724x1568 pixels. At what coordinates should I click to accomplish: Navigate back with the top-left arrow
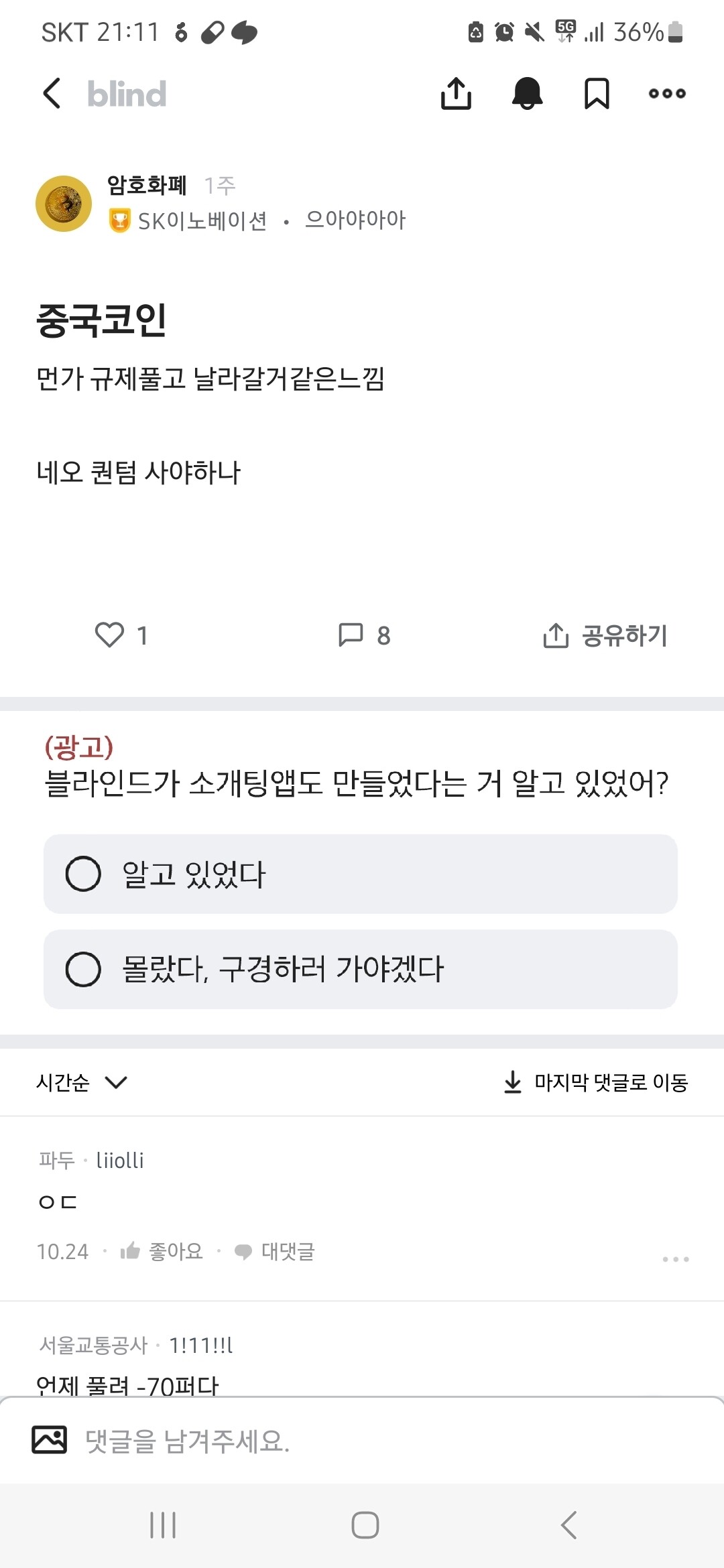pos(51,94)
